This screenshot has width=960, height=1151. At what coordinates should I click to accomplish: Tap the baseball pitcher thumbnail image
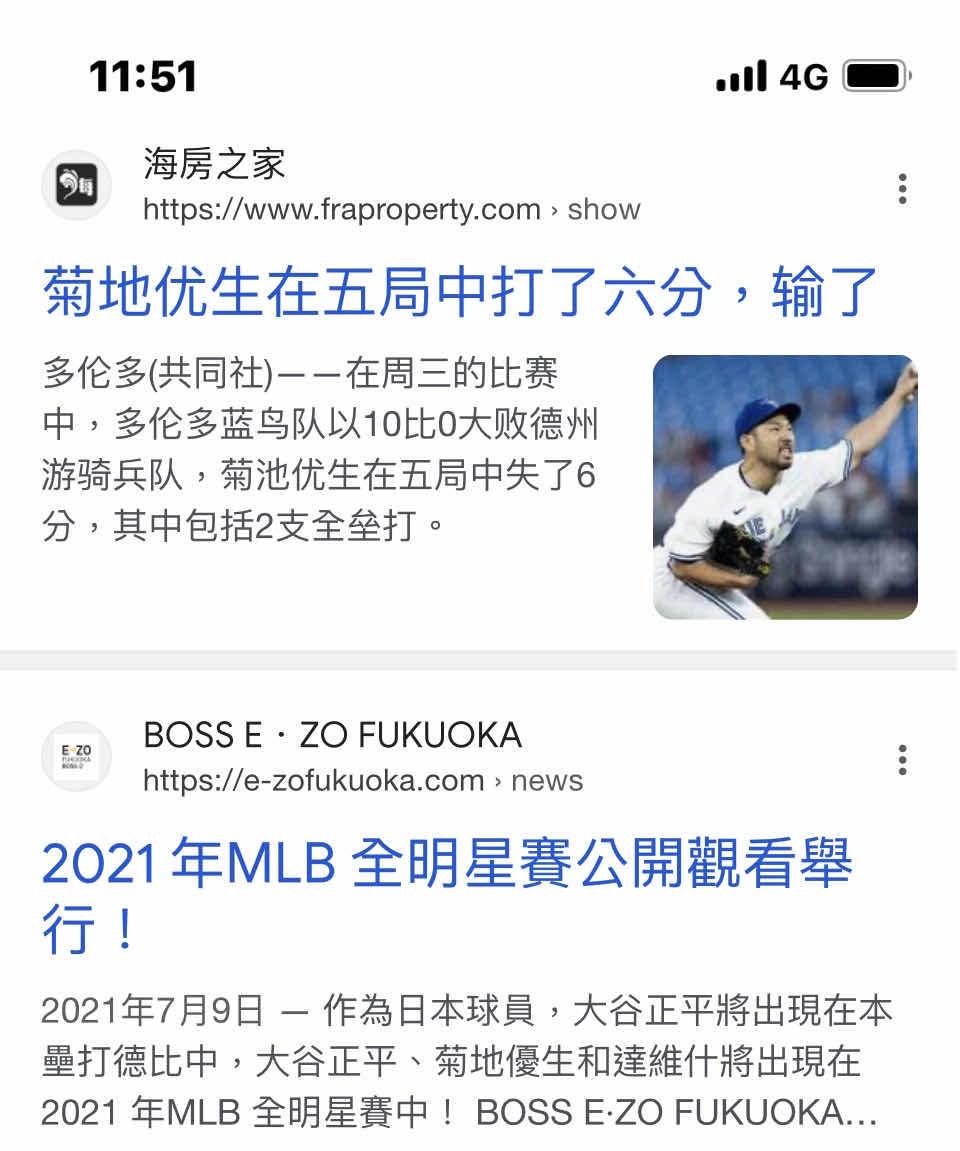click(785, 487)
